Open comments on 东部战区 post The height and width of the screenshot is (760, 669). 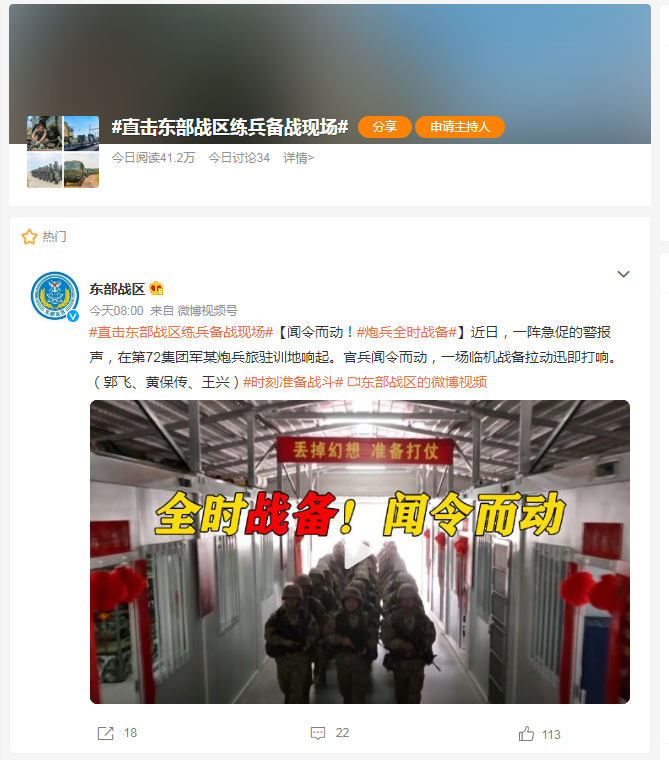pos(330,733)
